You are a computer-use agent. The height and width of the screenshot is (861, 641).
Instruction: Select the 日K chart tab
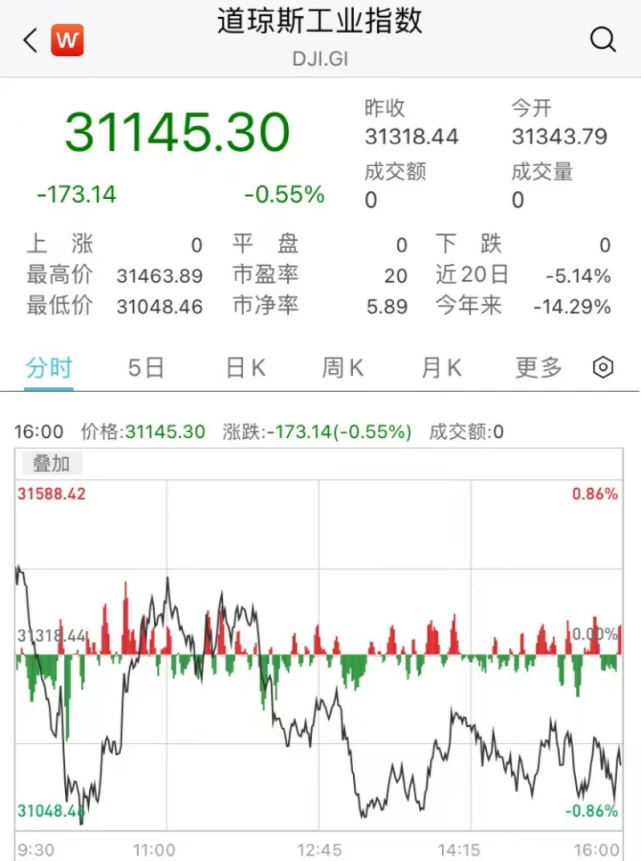coord(245,367)
